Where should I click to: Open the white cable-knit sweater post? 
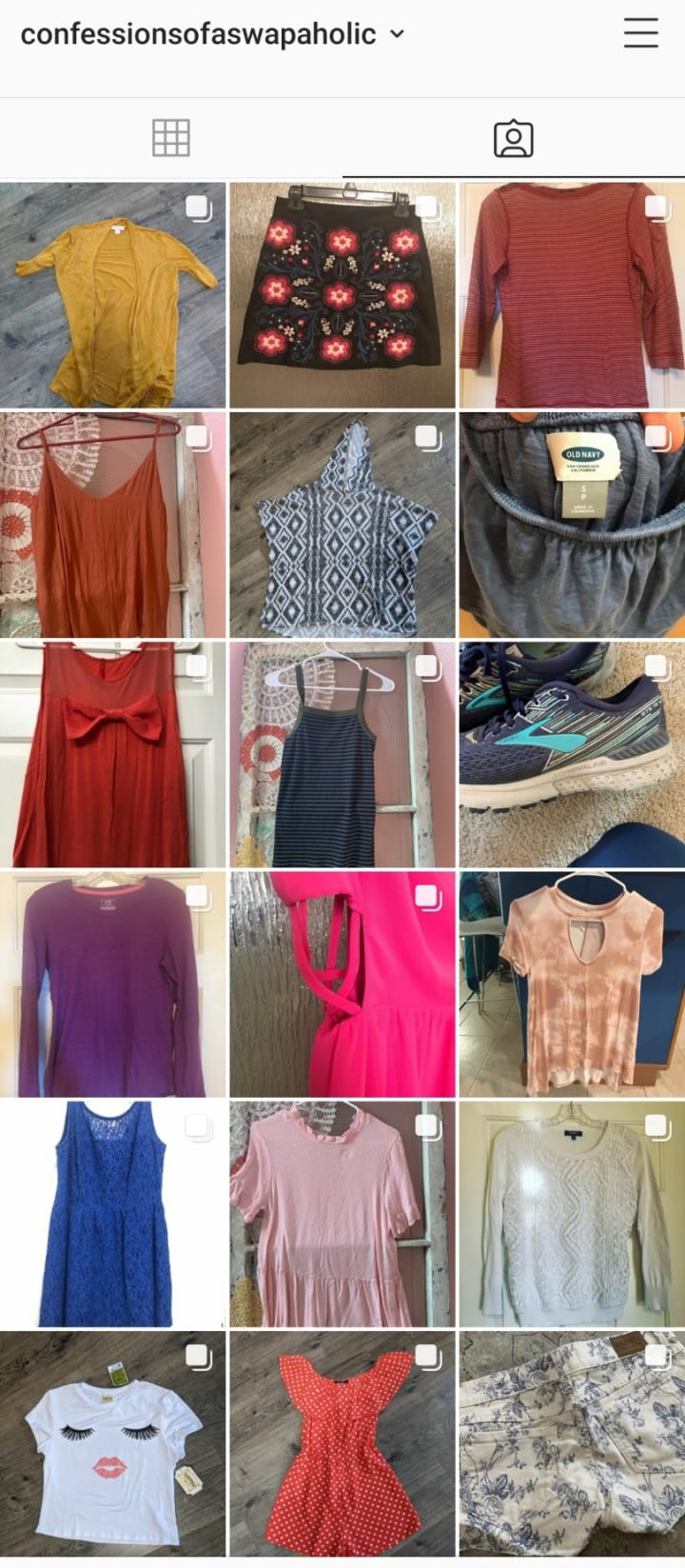(572, 1214)
